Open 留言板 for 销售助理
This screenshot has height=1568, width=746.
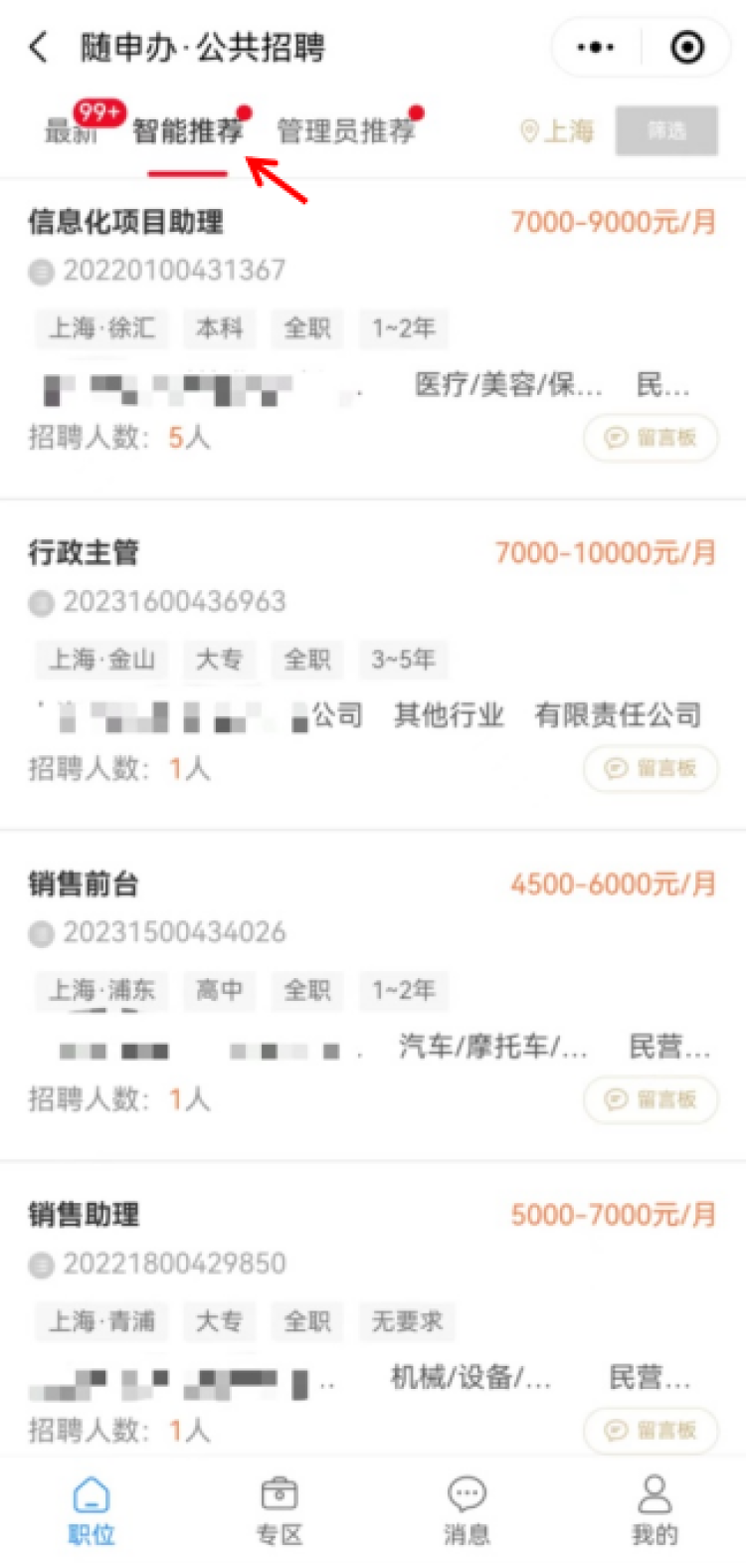651,1430
